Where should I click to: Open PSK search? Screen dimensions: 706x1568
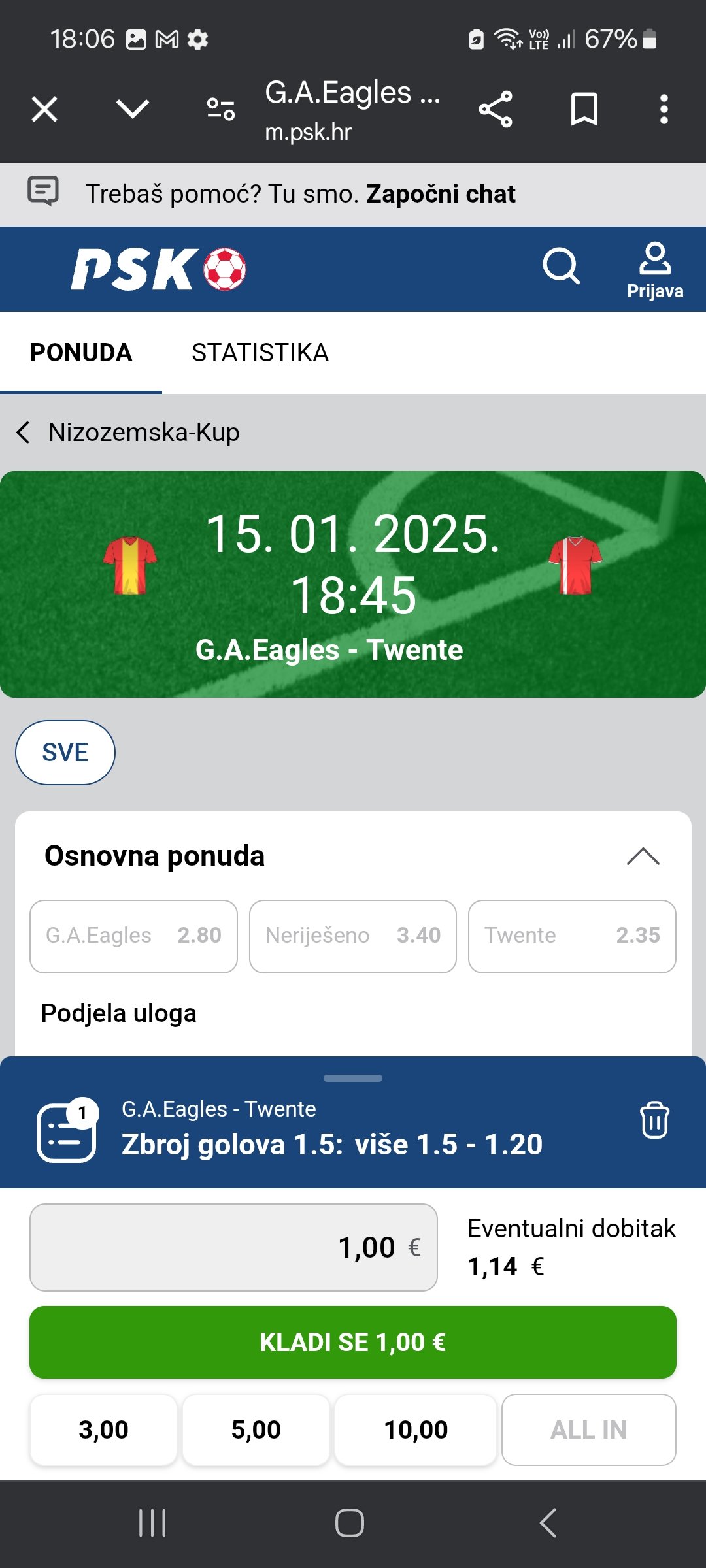pyautogui.click(x=561, y=266)
